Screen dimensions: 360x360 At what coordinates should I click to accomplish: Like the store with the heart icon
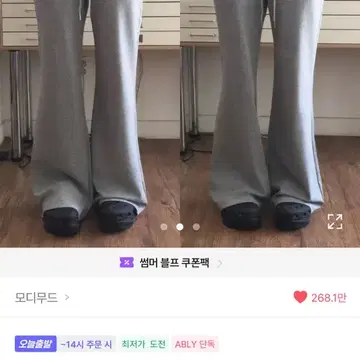(300, 297)
